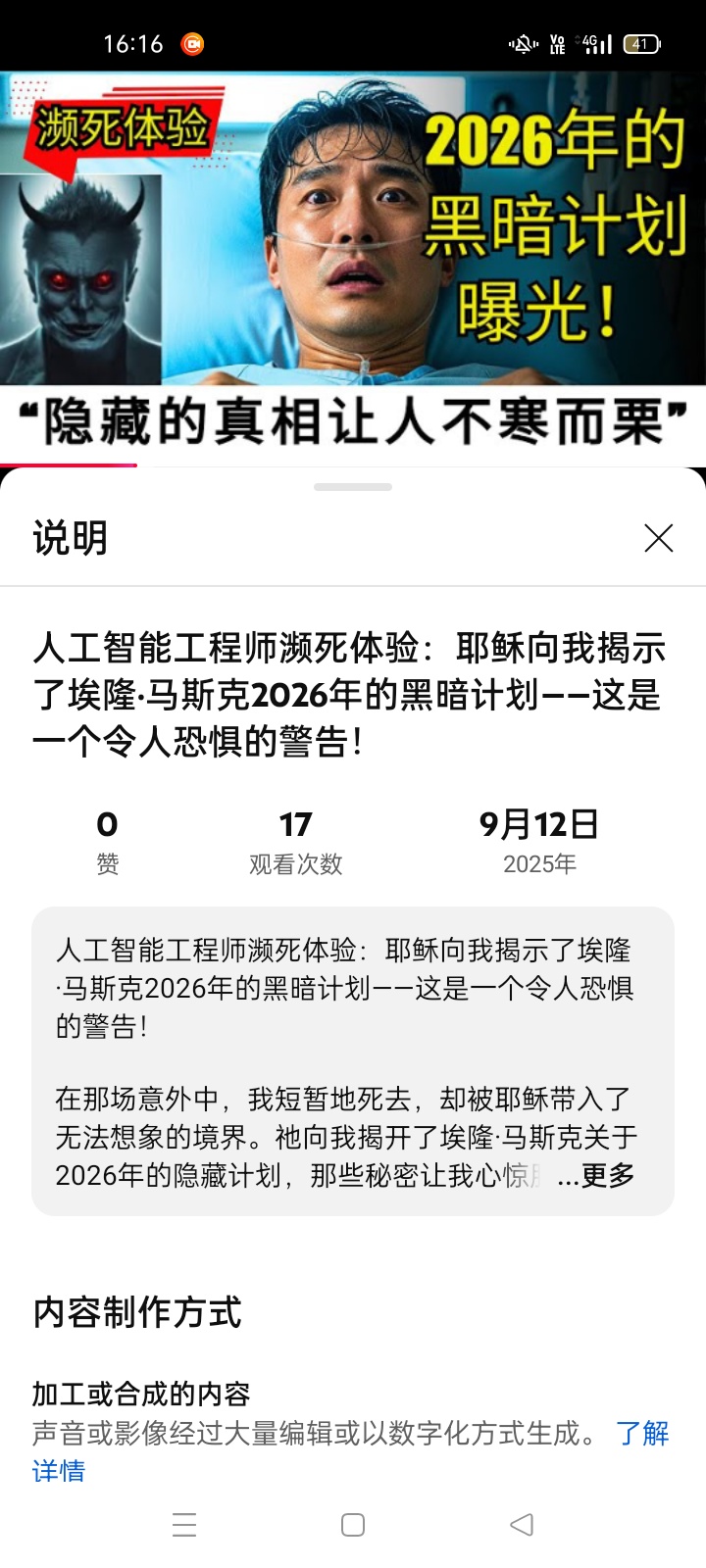
Task: Open the recent apps menu
Action: pos(184,1524)
